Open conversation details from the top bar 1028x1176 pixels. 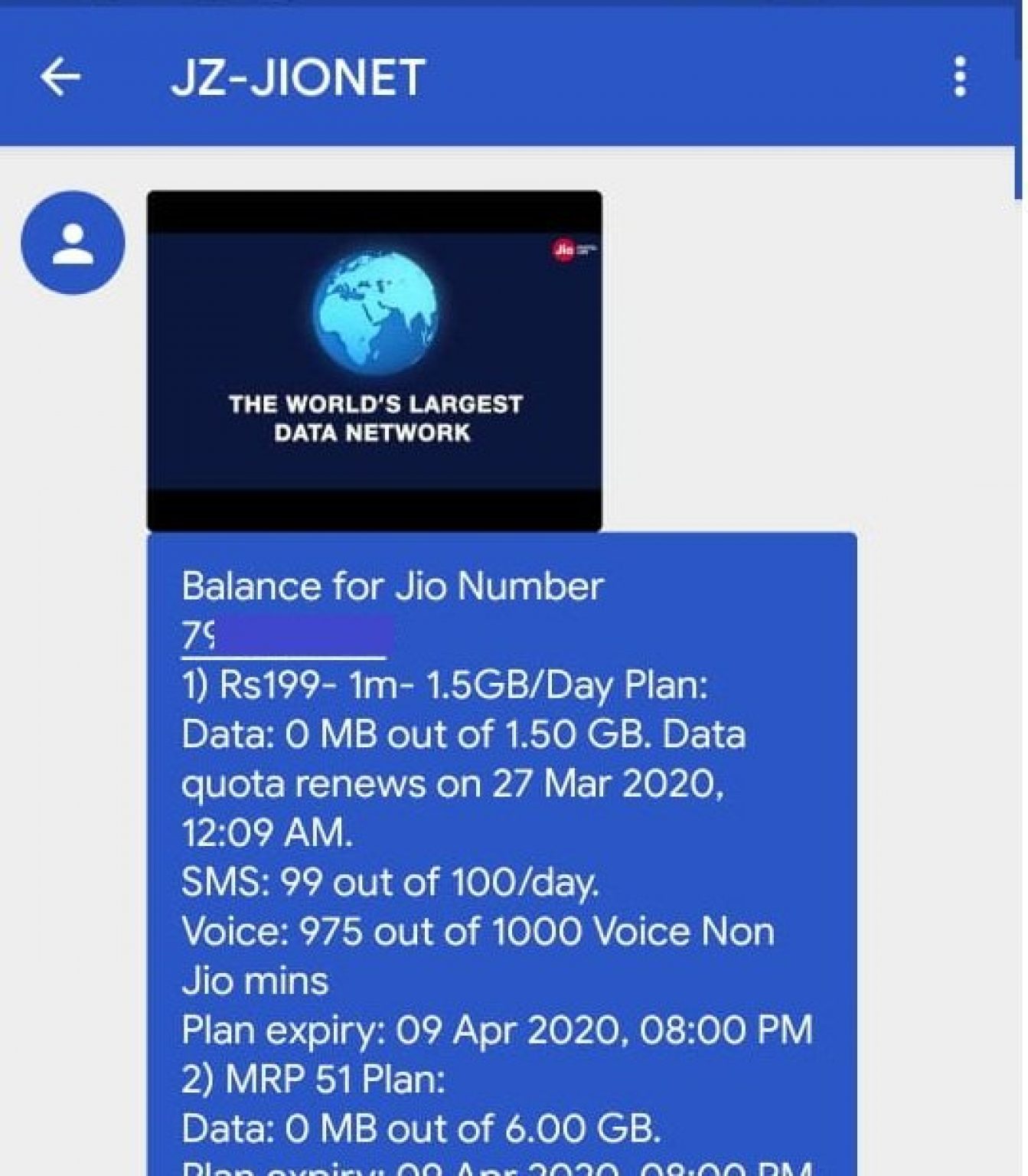tap(299, 77)
